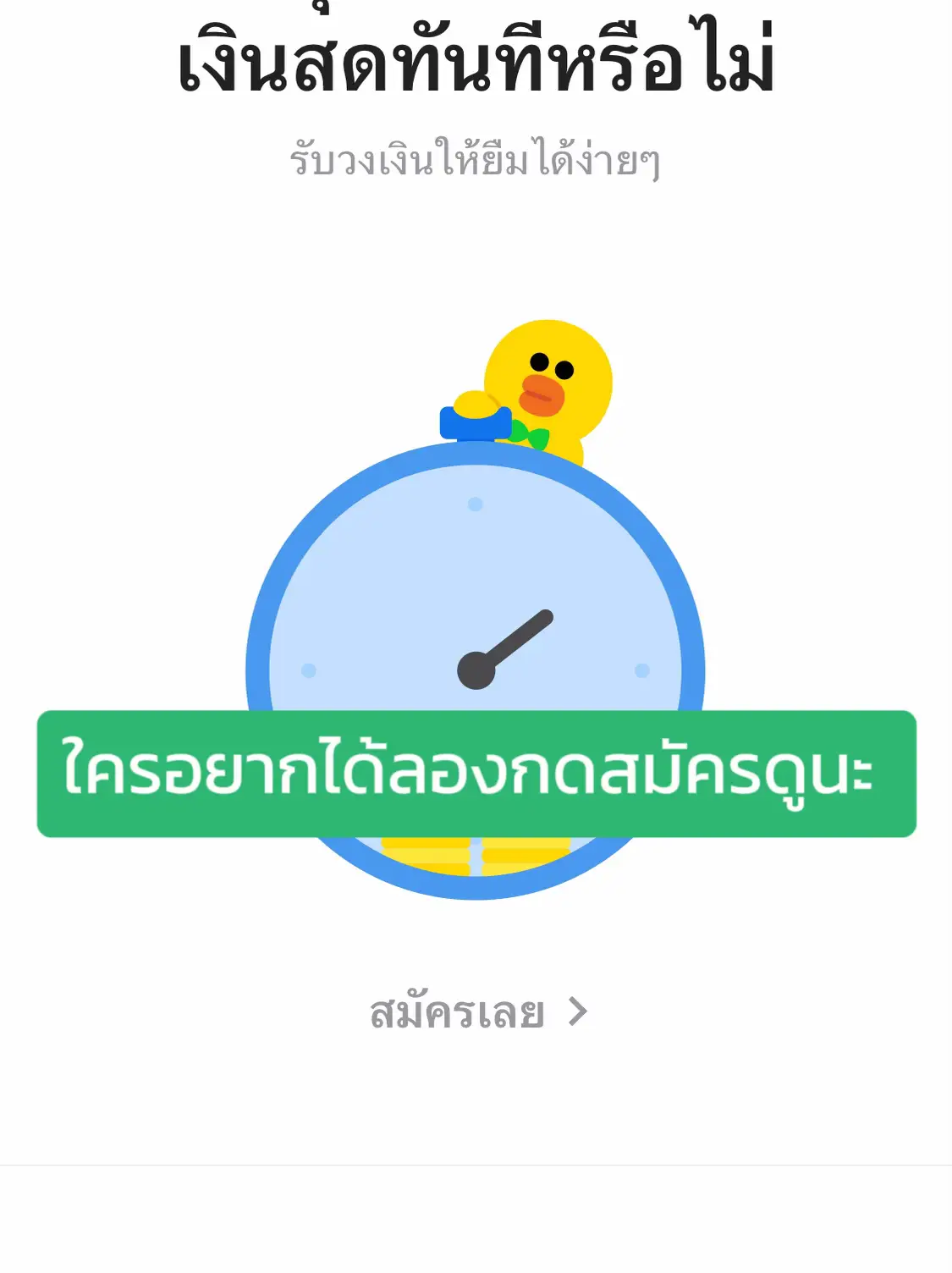The width and height of the screenshot is (952, 1273).
Task: Toggle the clock face illustration
Action: pyautogui.click(x=381, y=592)
